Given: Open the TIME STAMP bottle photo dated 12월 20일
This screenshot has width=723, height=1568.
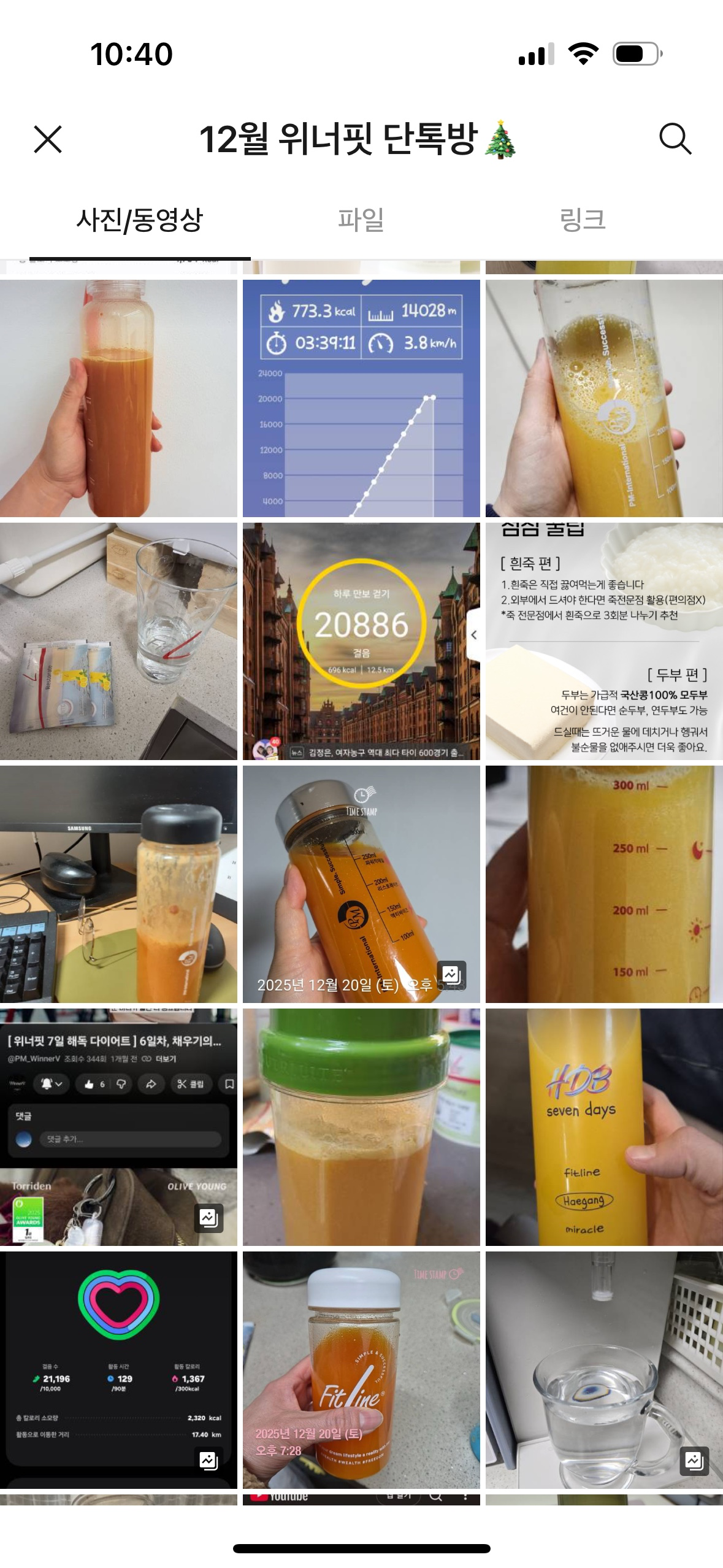Looking at the screenshot, I should 361,884.
